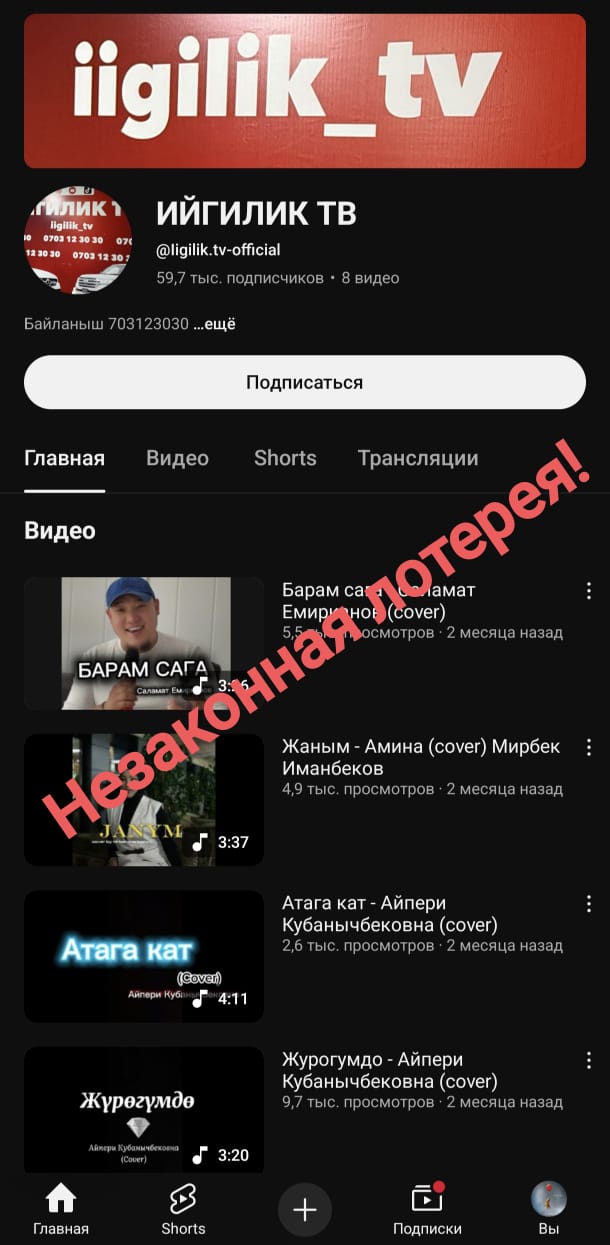Play the Журогумдо cover video
610x1245 pixels.
coord(144,1110)
